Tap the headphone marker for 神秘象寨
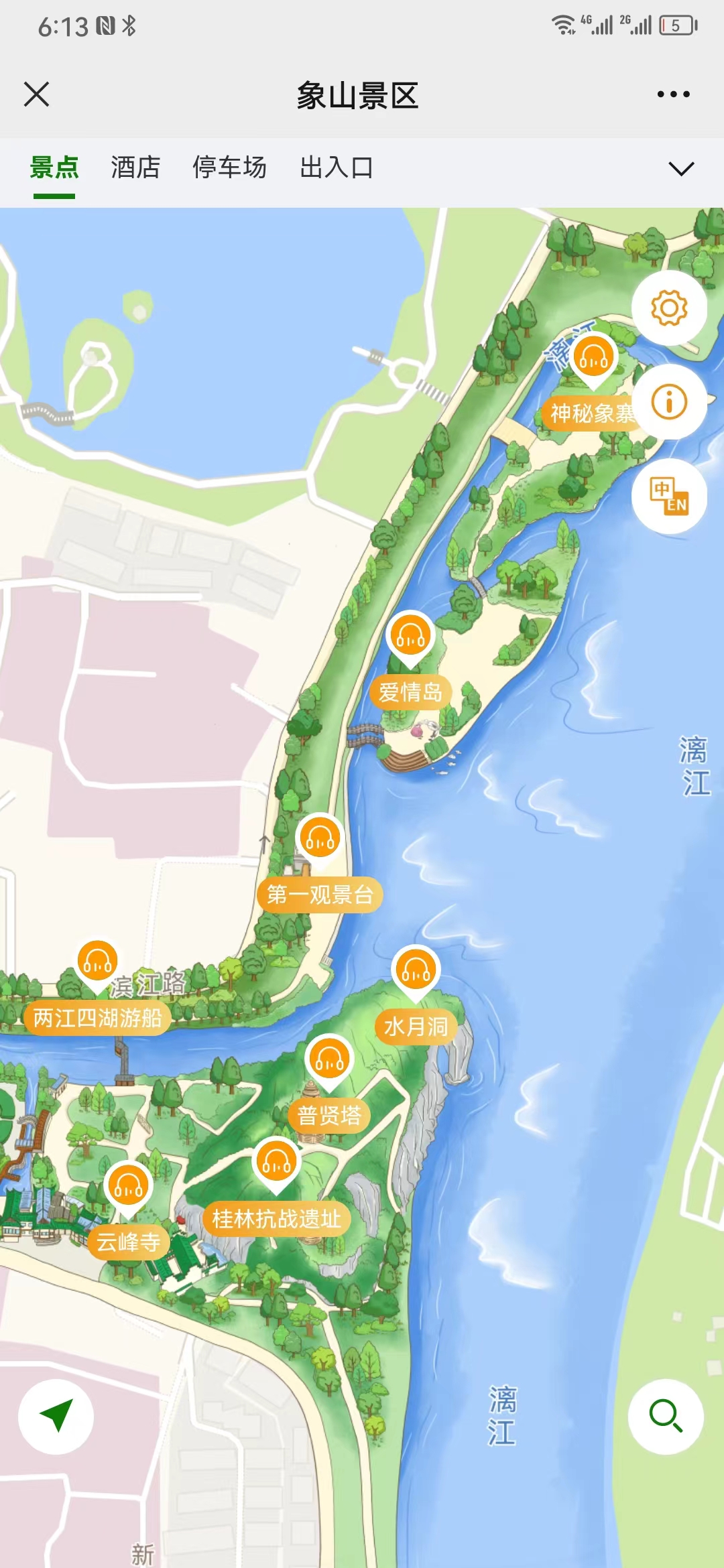The height and width of the screenshot is (1568, 724). (x=593, y=358)
